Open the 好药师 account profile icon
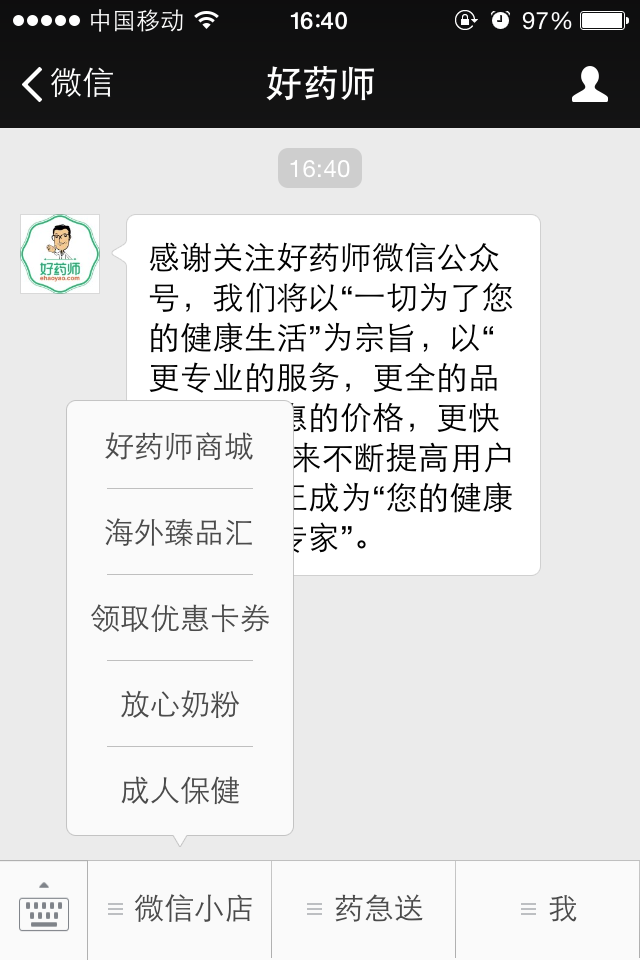The image size is (640, 960). point(590,84)
